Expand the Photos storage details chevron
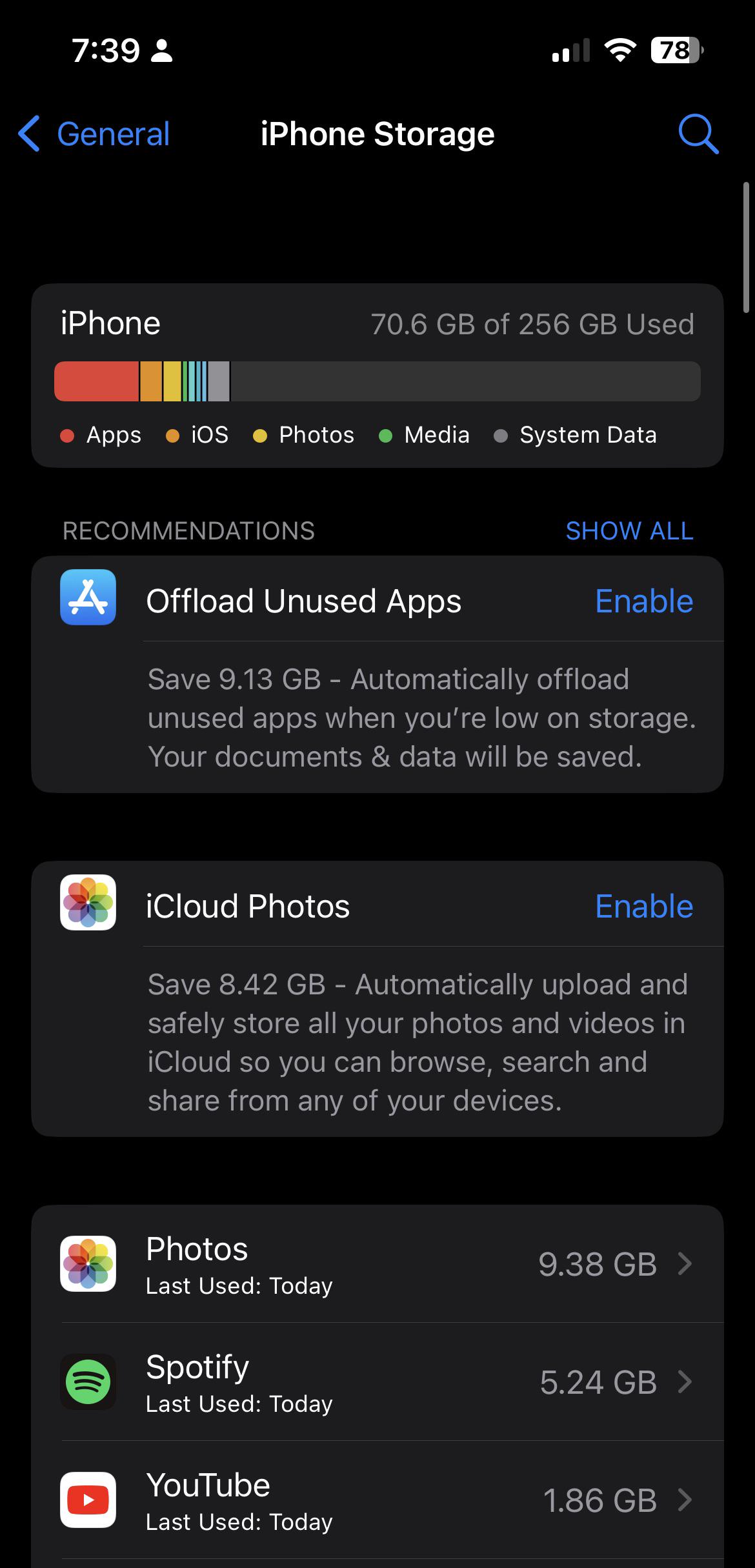Screen dimensions: 755x1568 coord(686,1264)
